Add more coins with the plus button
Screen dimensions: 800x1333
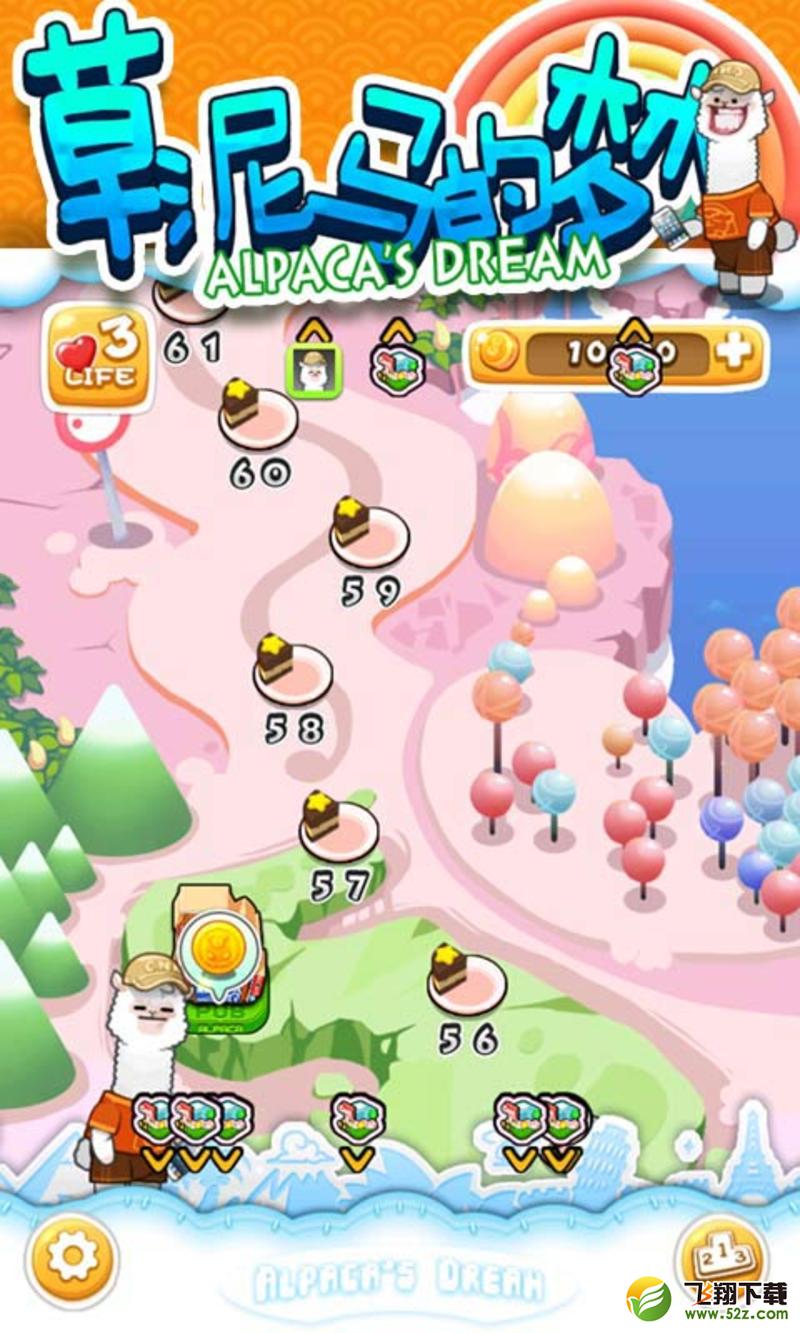coord(735,354)
